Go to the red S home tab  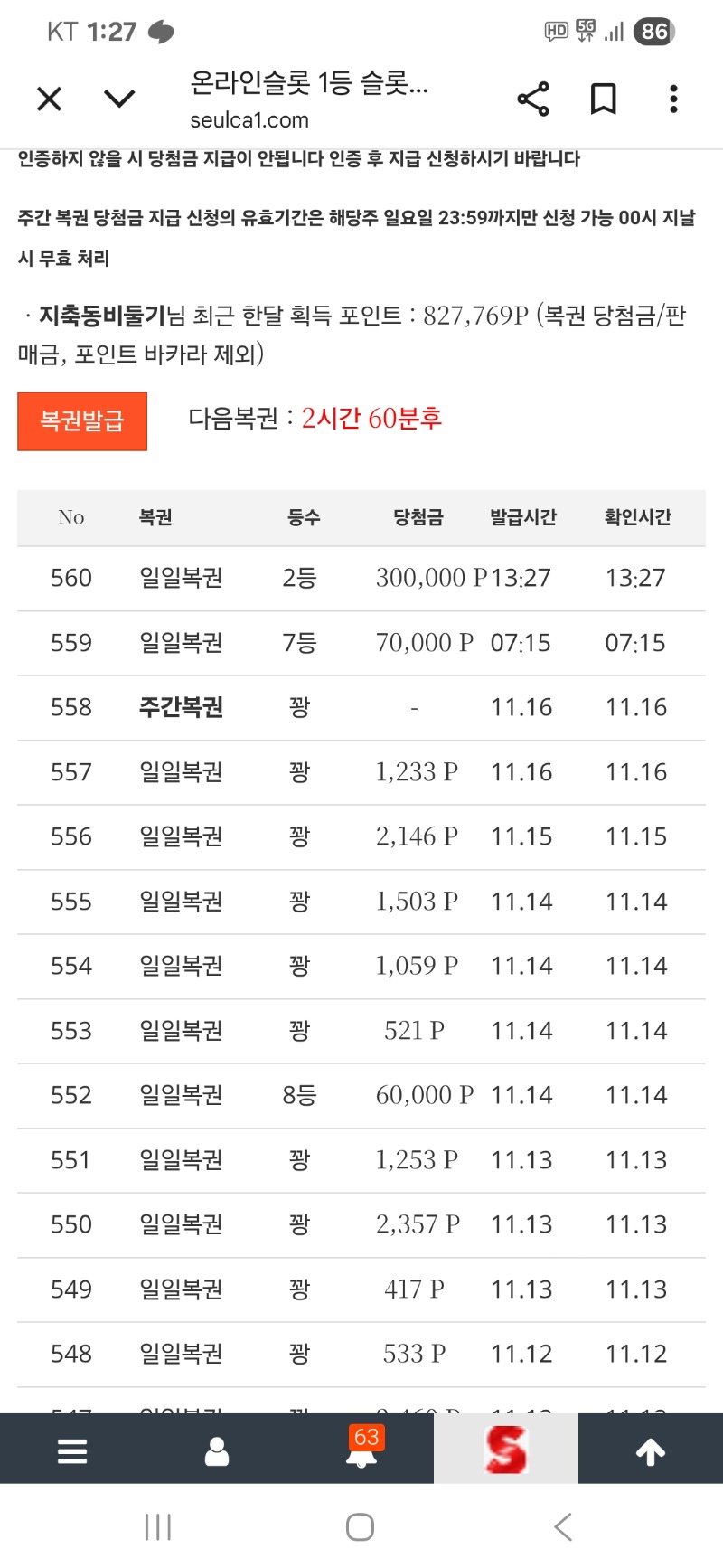(x=506, y=1450)
